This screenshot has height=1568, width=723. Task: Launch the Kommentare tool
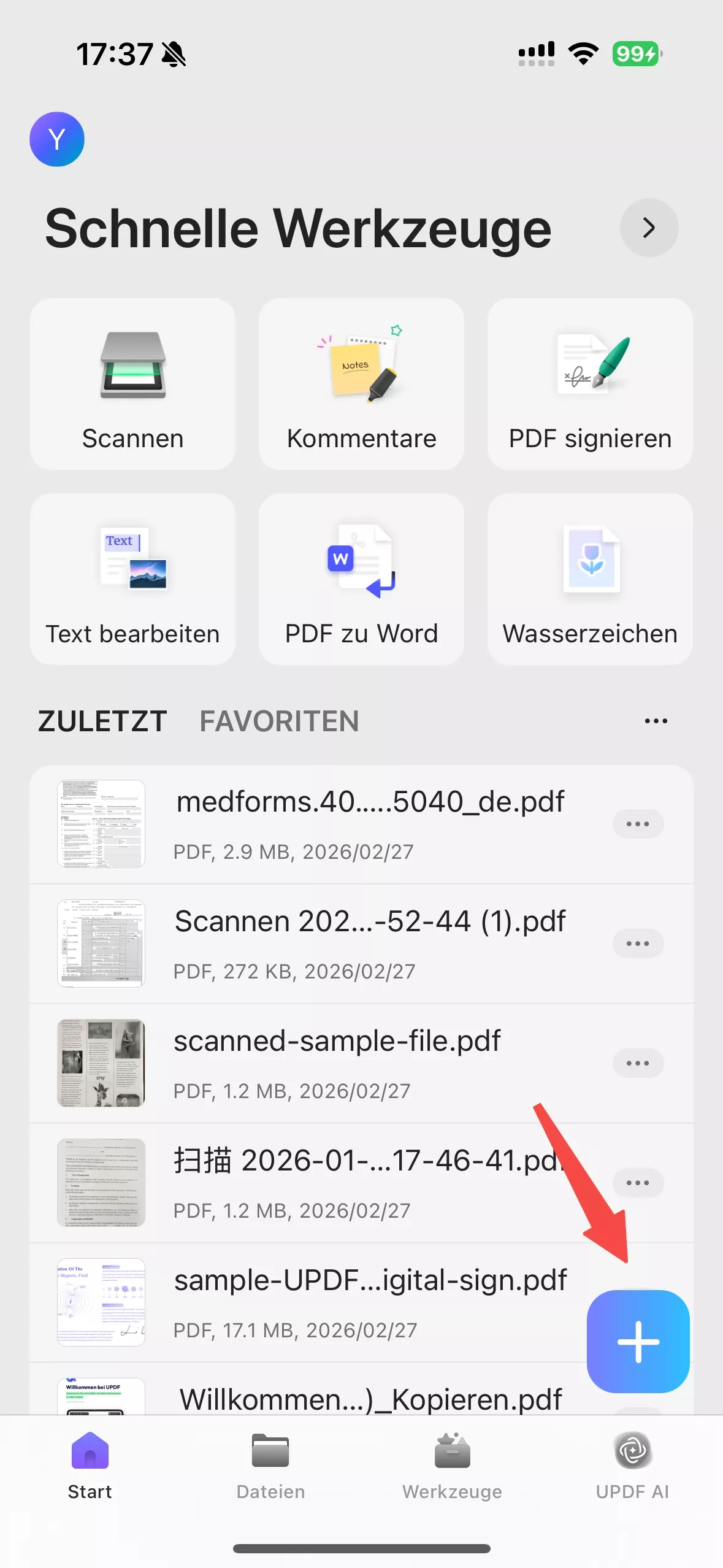pyautogui.click(x=361, y=385)
